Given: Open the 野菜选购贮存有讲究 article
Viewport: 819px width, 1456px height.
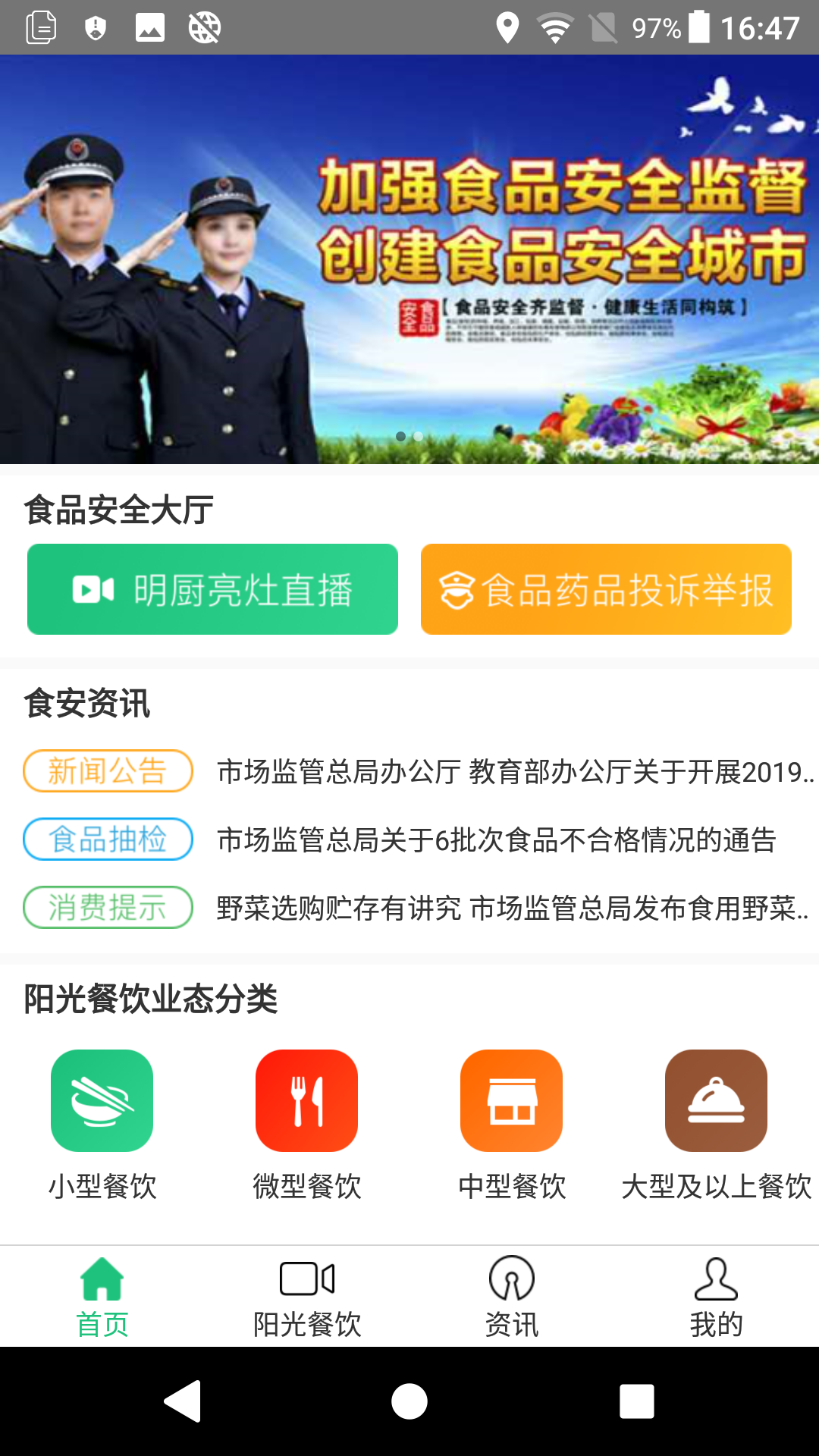Looking at the screenshot, I should tap(512, 908).
